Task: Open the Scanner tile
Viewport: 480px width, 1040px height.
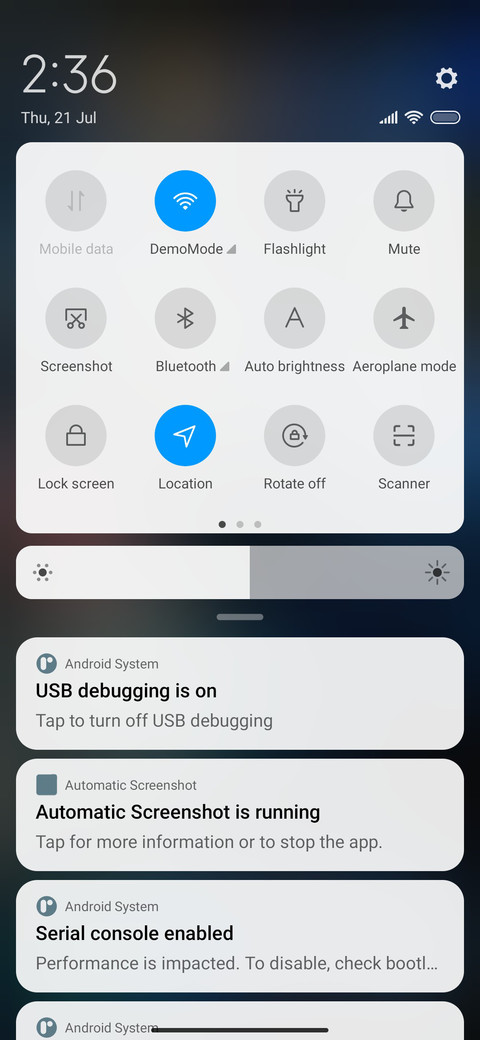Action: pos(404,436)
